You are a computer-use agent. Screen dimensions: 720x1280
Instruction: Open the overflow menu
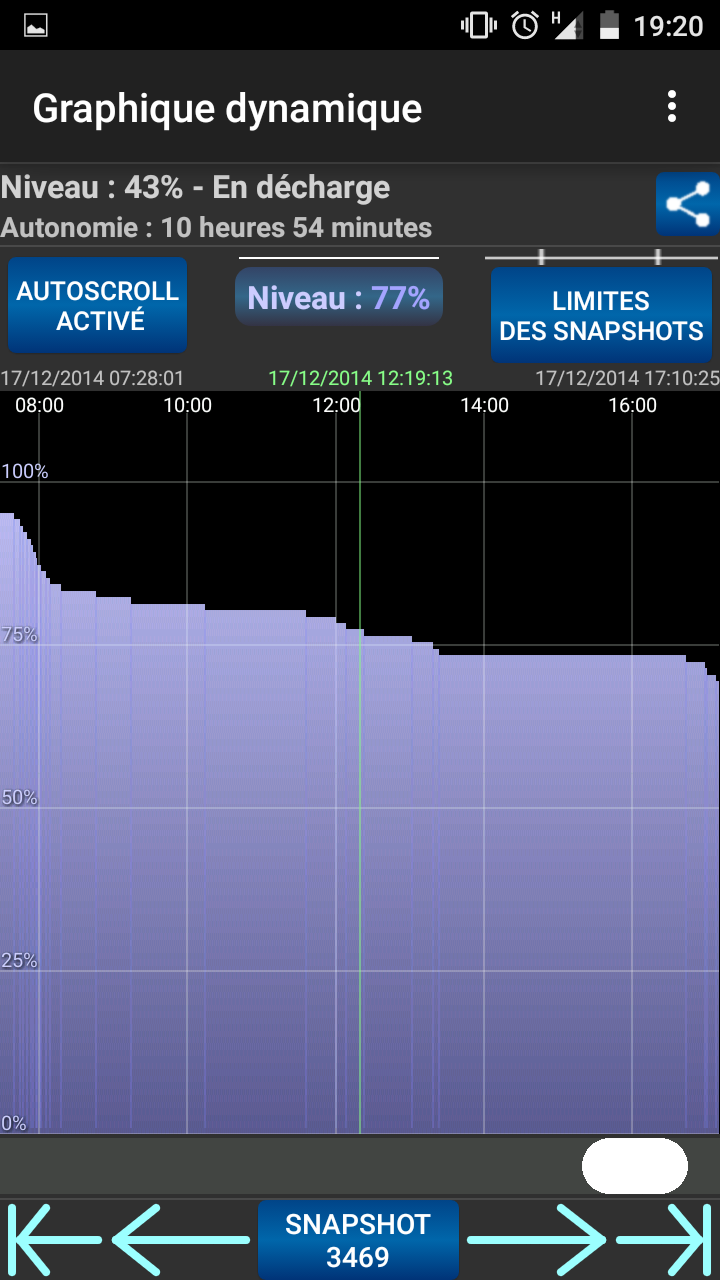coord(672,107)
